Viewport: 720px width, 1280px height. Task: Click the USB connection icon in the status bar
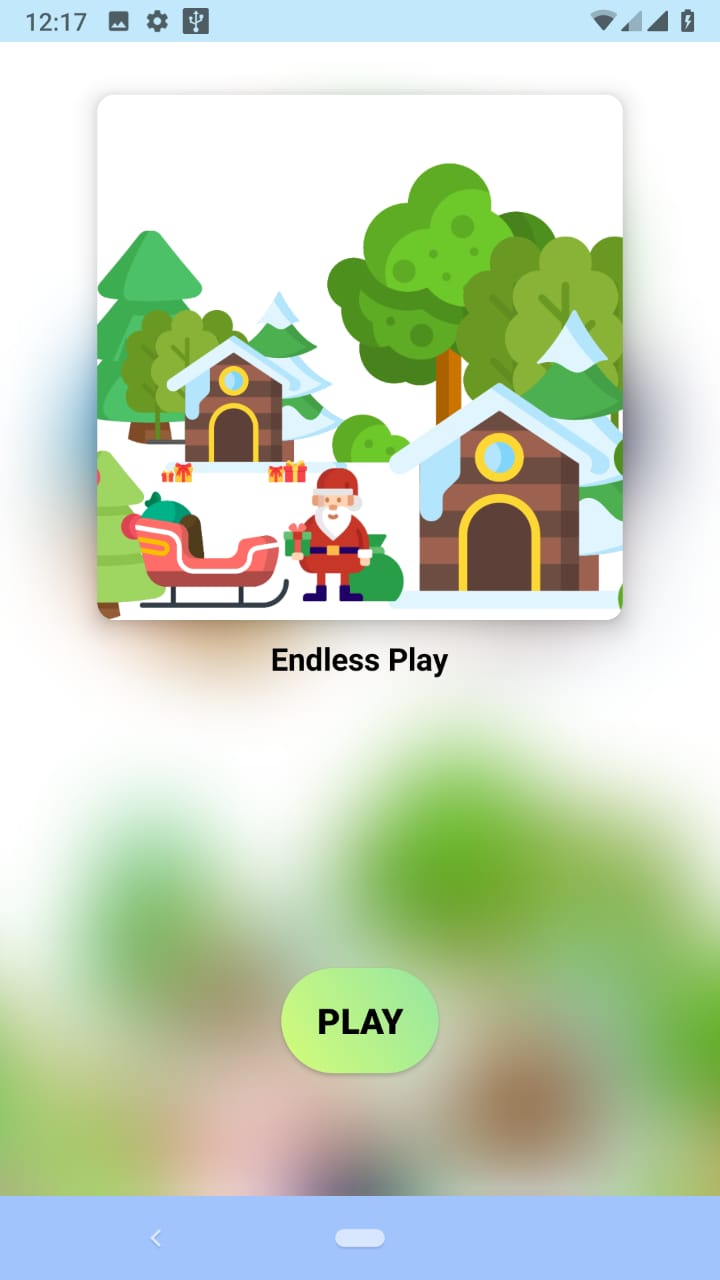tap(194, 20)
